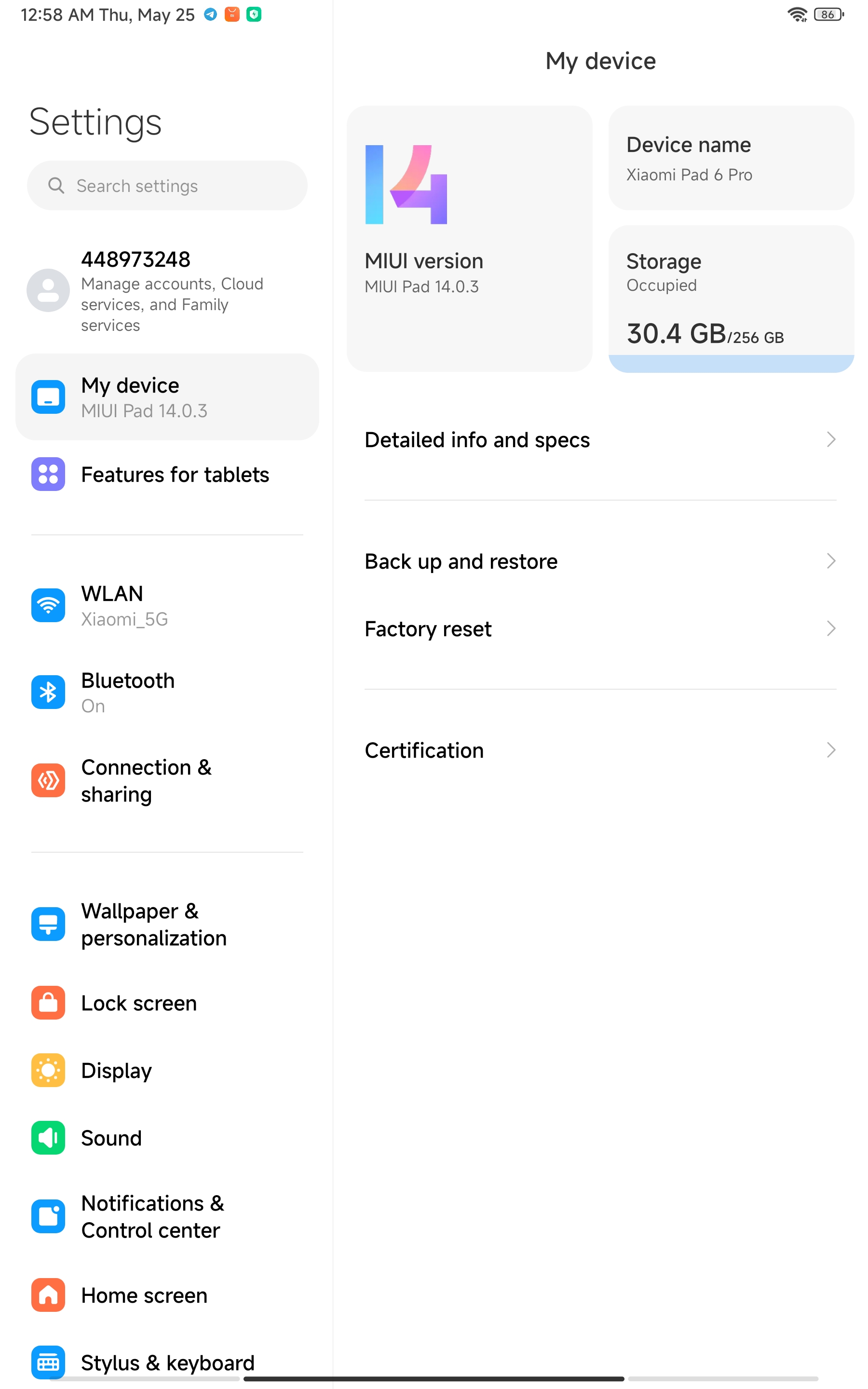Open Lock screen settings
Screen dimensions: 868x1389
167,1003
